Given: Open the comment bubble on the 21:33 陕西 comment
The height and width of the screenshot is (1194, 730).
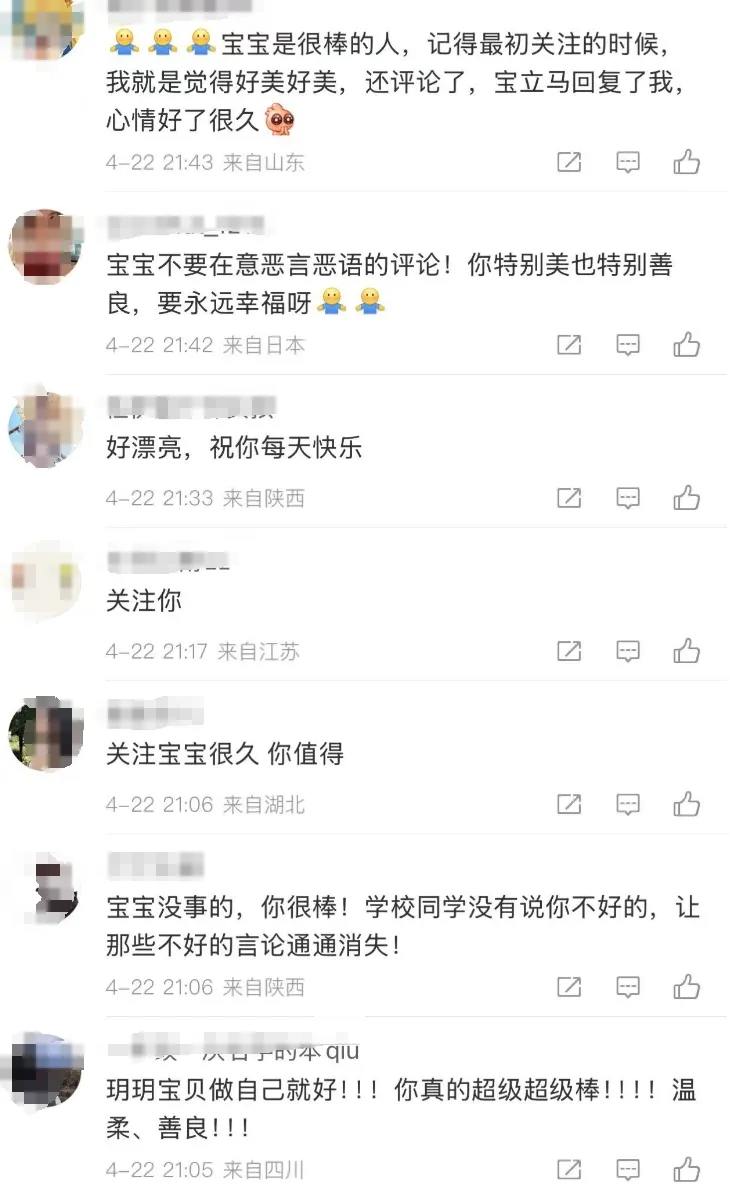Looking at the screenshot, I should (x=628, y=497).
